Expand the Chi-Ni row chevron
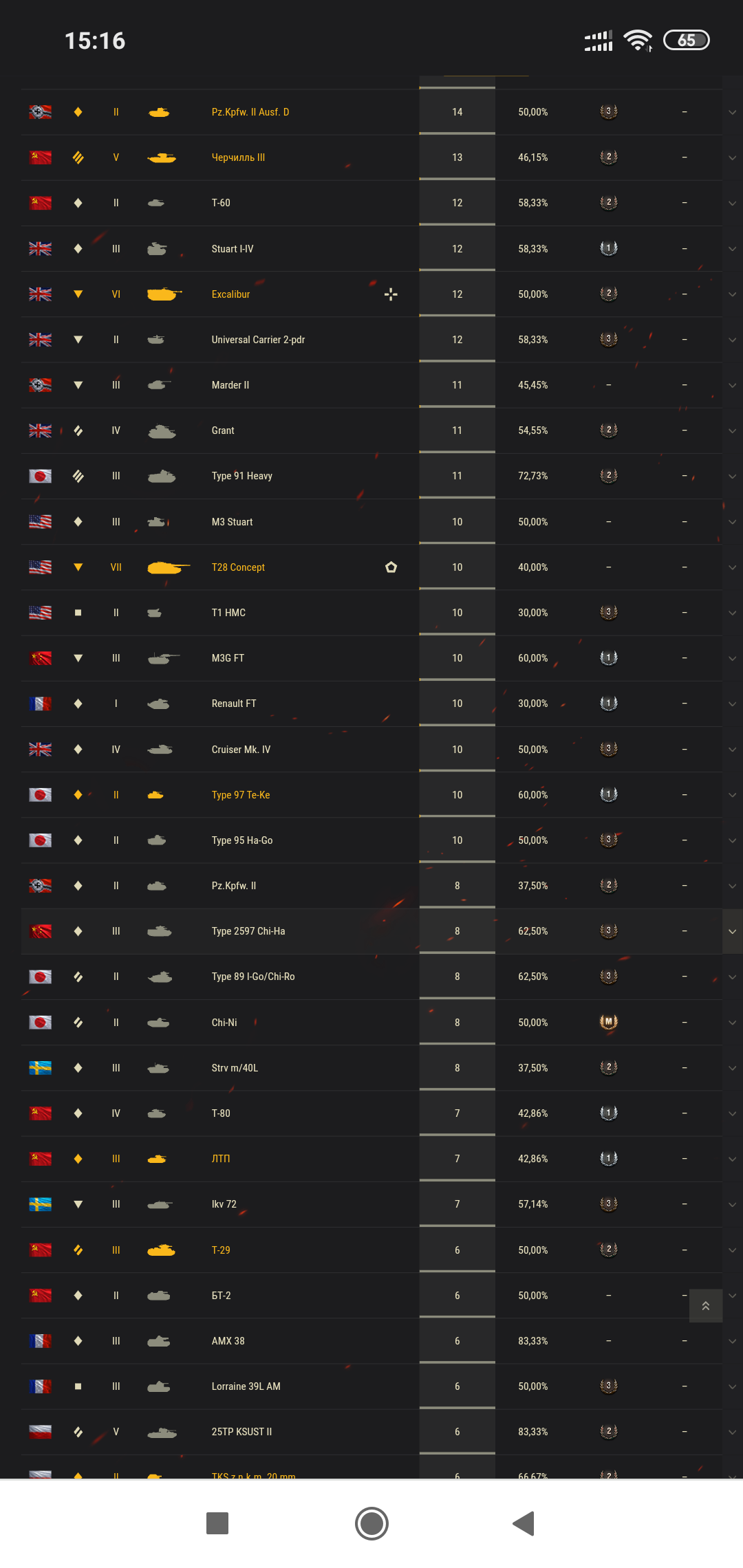 (732, 1023)
